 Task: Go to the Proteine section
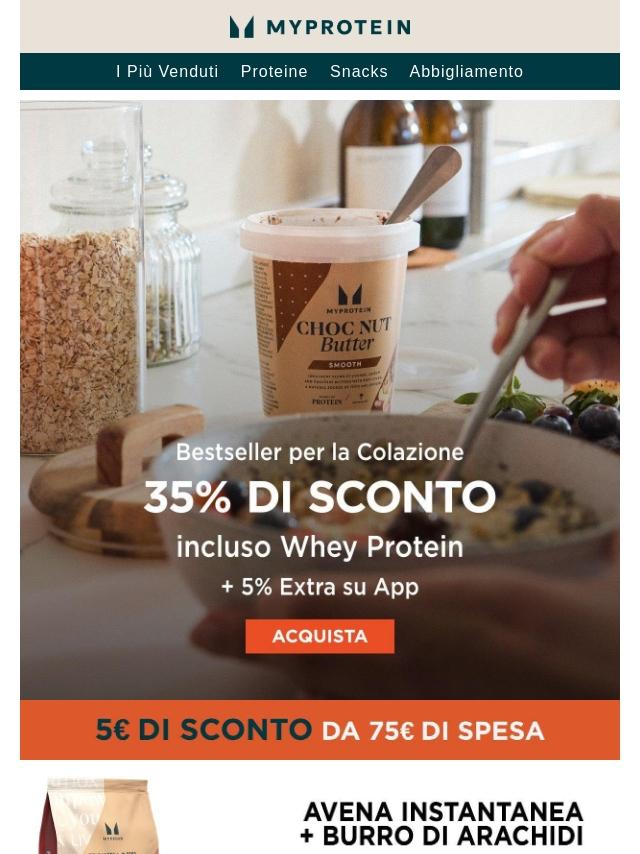pos(274,72)
